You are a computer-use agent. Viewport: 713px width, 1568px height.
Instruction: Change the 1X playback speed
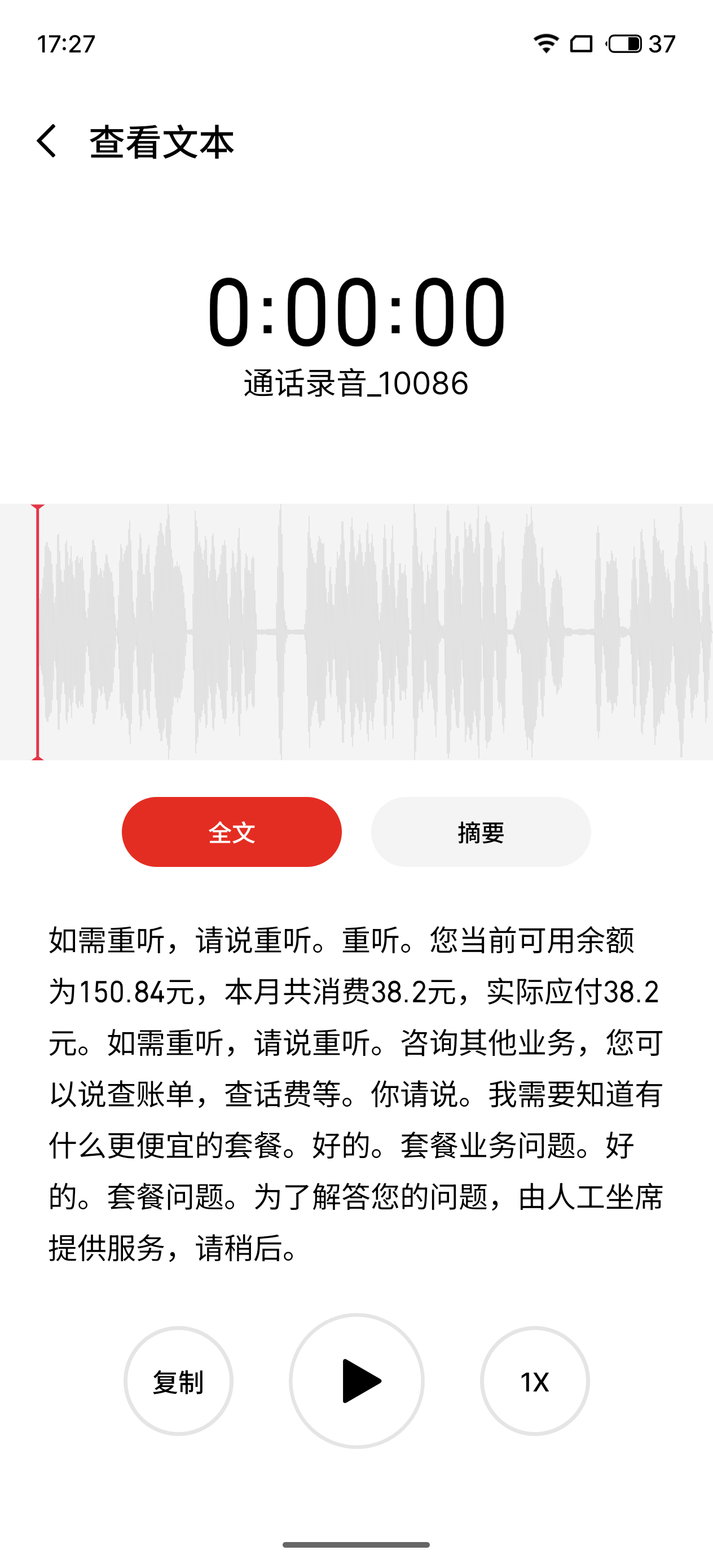point(534,1381)
